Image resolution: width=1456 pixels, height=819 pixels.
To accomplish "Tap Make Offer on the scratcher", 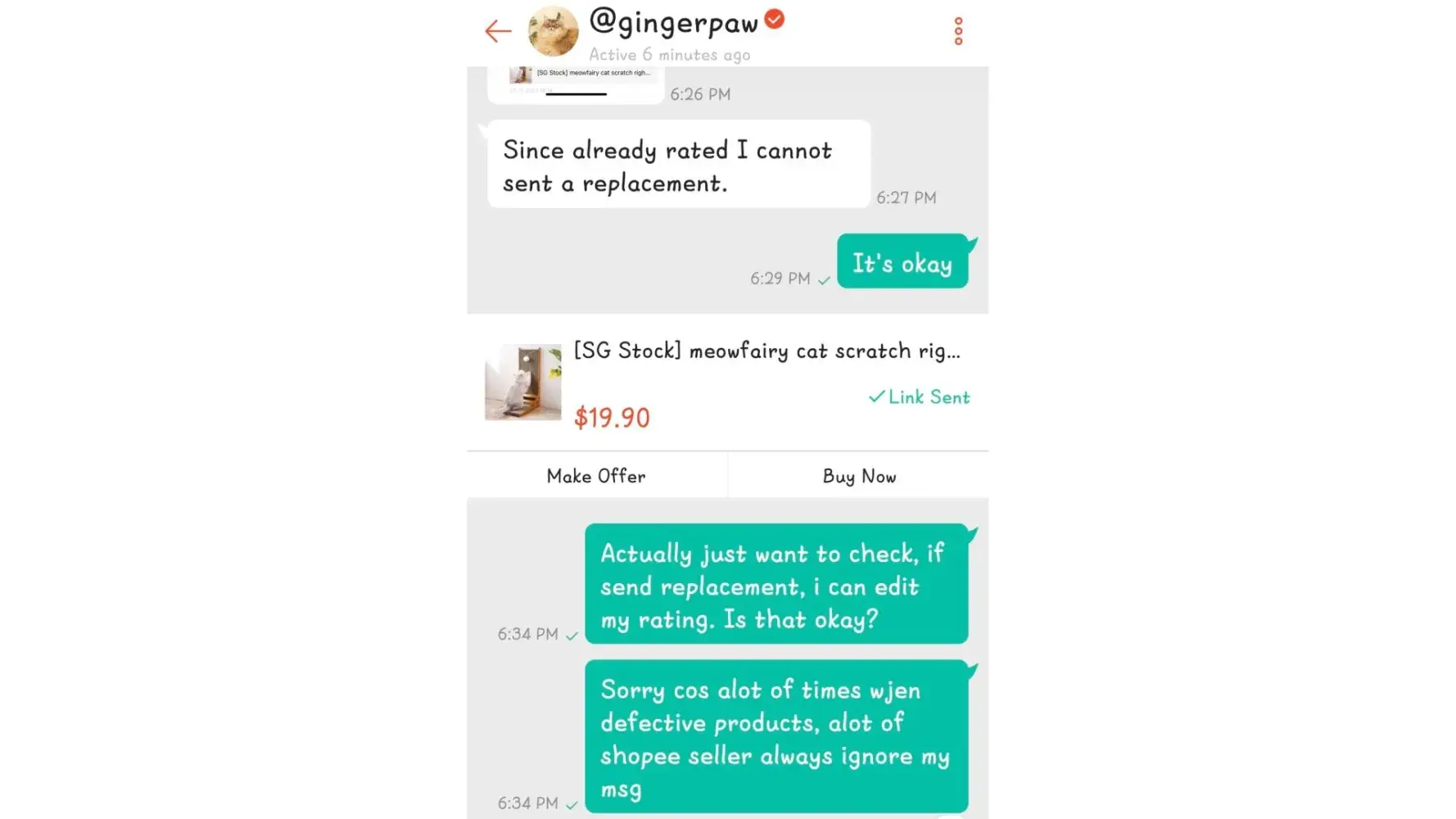I will 596,476.
